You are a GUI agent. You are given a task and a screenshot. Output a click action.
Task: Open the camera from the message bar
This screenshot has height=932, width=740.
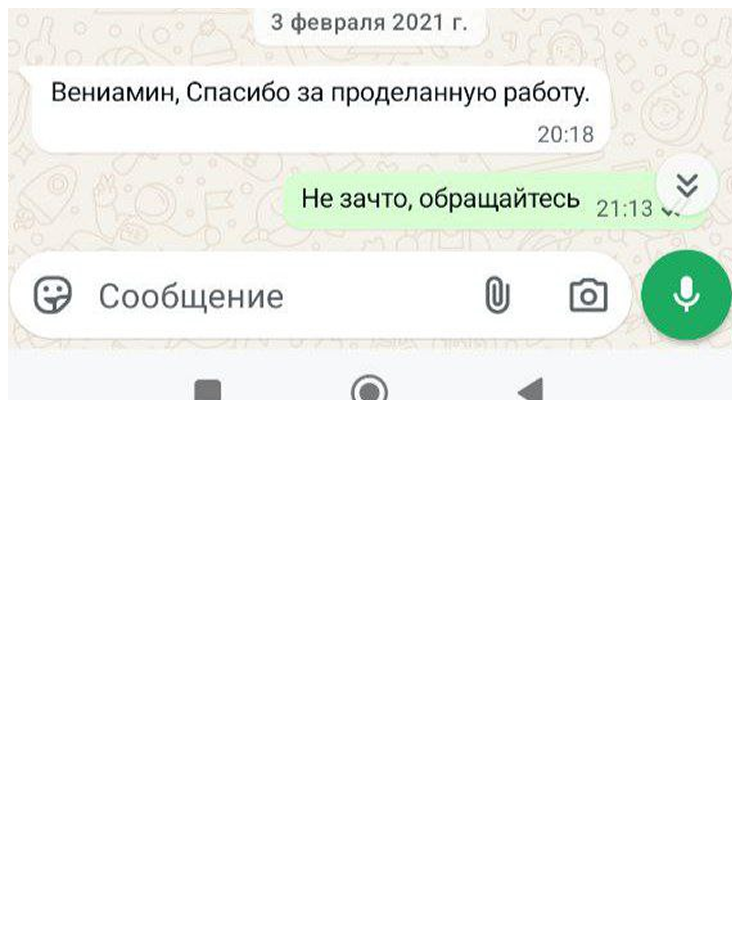[588, 296]
